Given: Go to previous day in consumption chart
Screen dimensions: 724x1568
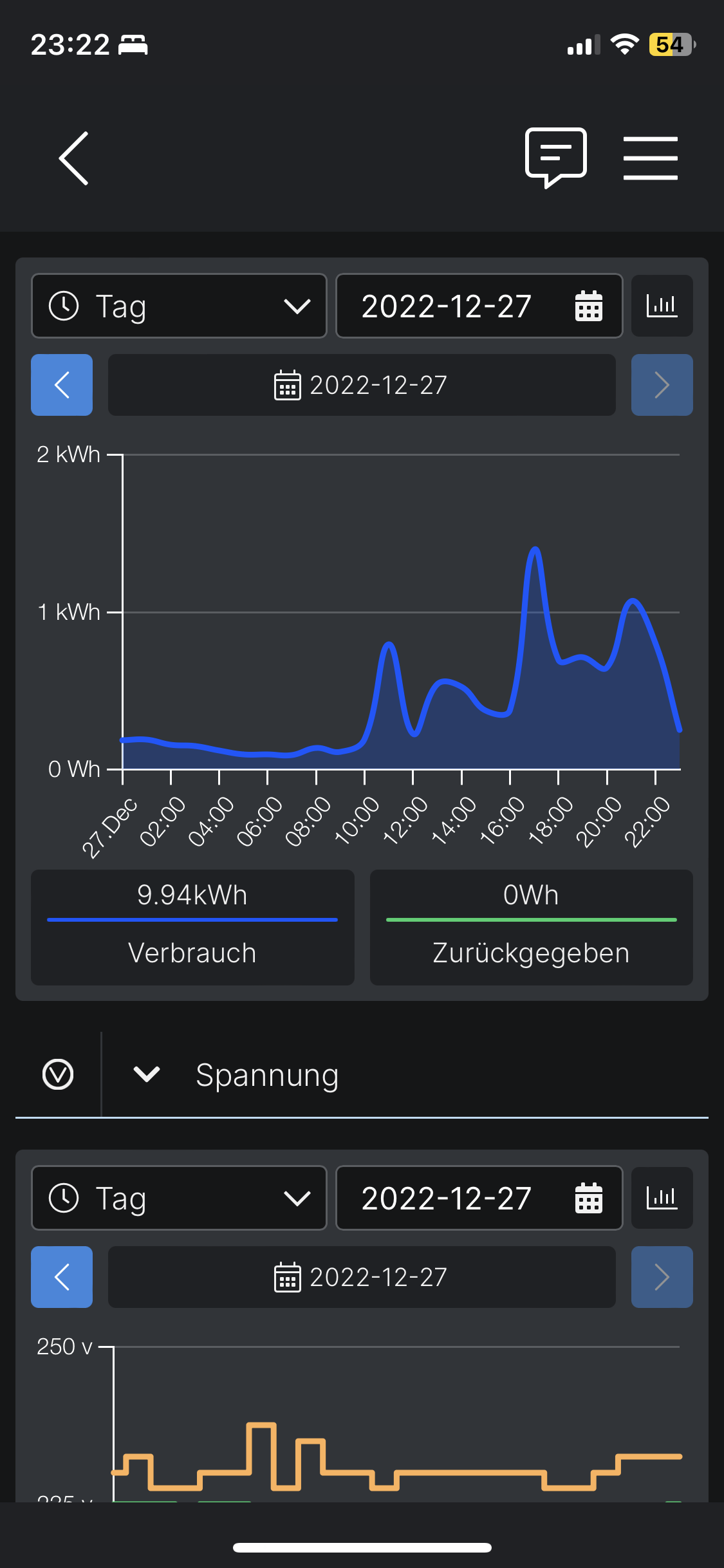Looking at the screenshot, I should tap(62, 385).
